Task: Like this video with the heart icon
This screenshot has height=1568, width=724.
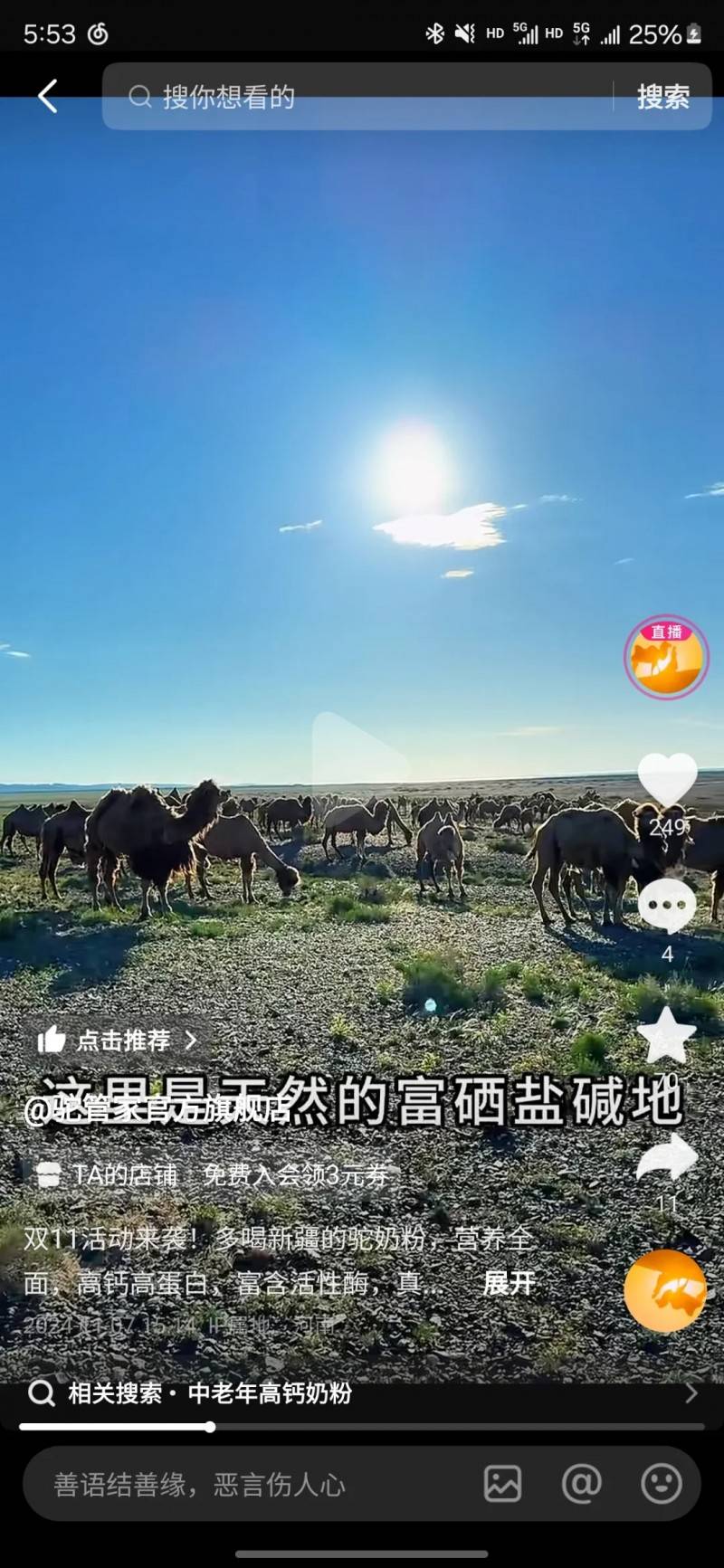Action: [667, 780]
